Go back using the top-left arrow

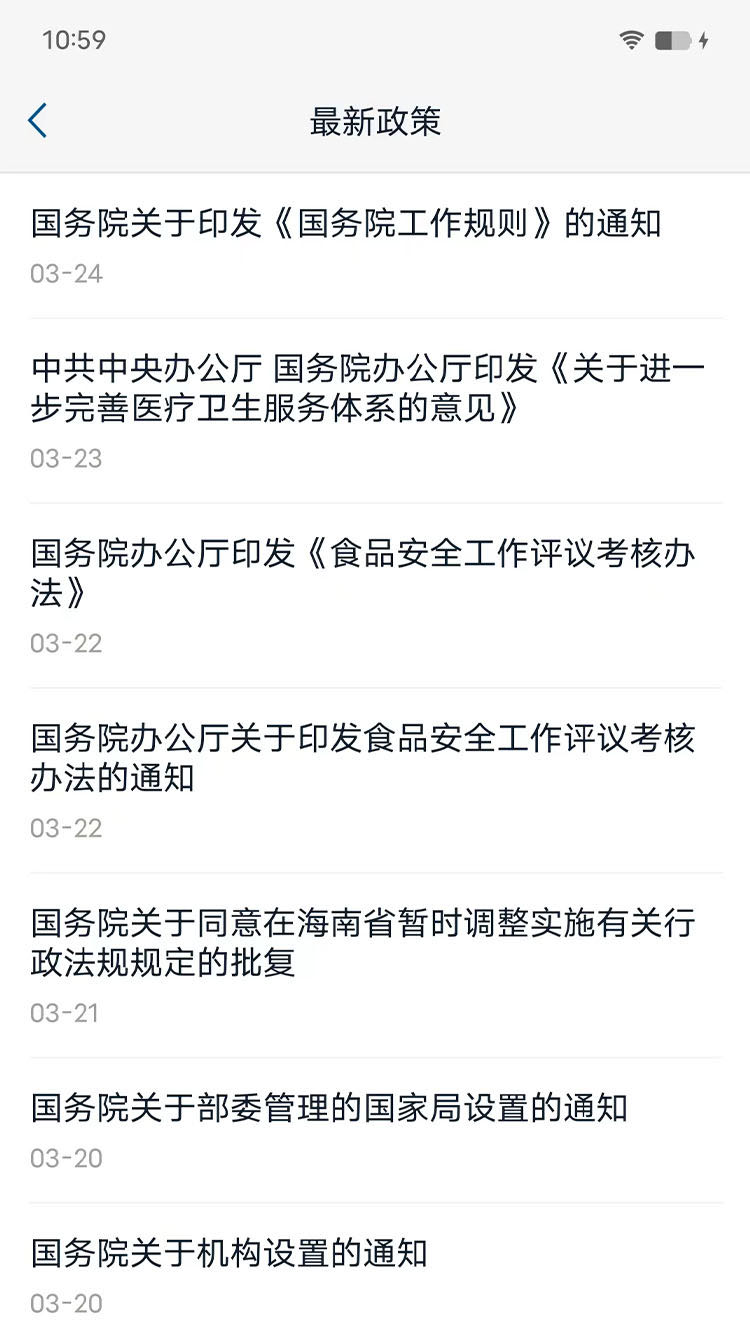coord(37,121)
